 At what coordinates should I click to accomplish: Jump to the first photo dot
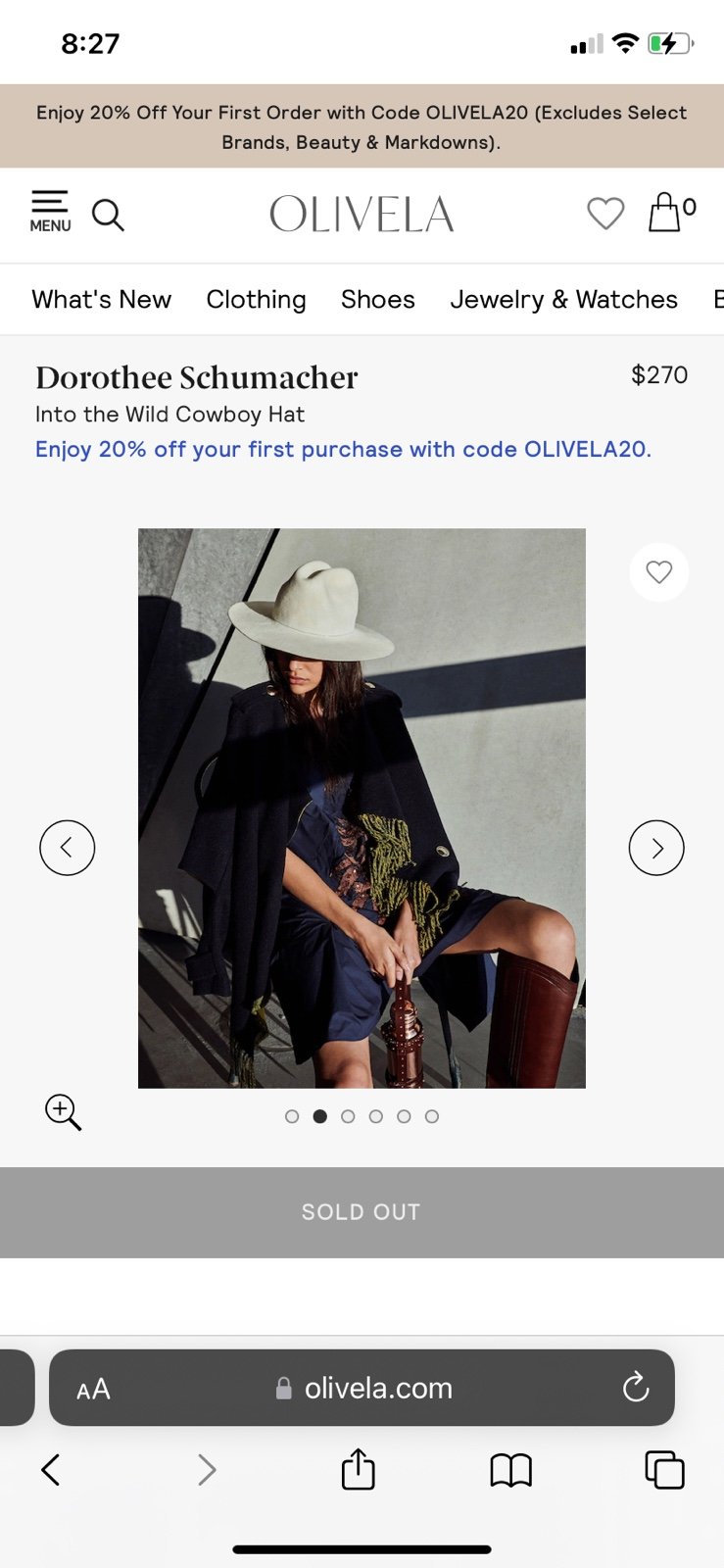coord(292,1116)
